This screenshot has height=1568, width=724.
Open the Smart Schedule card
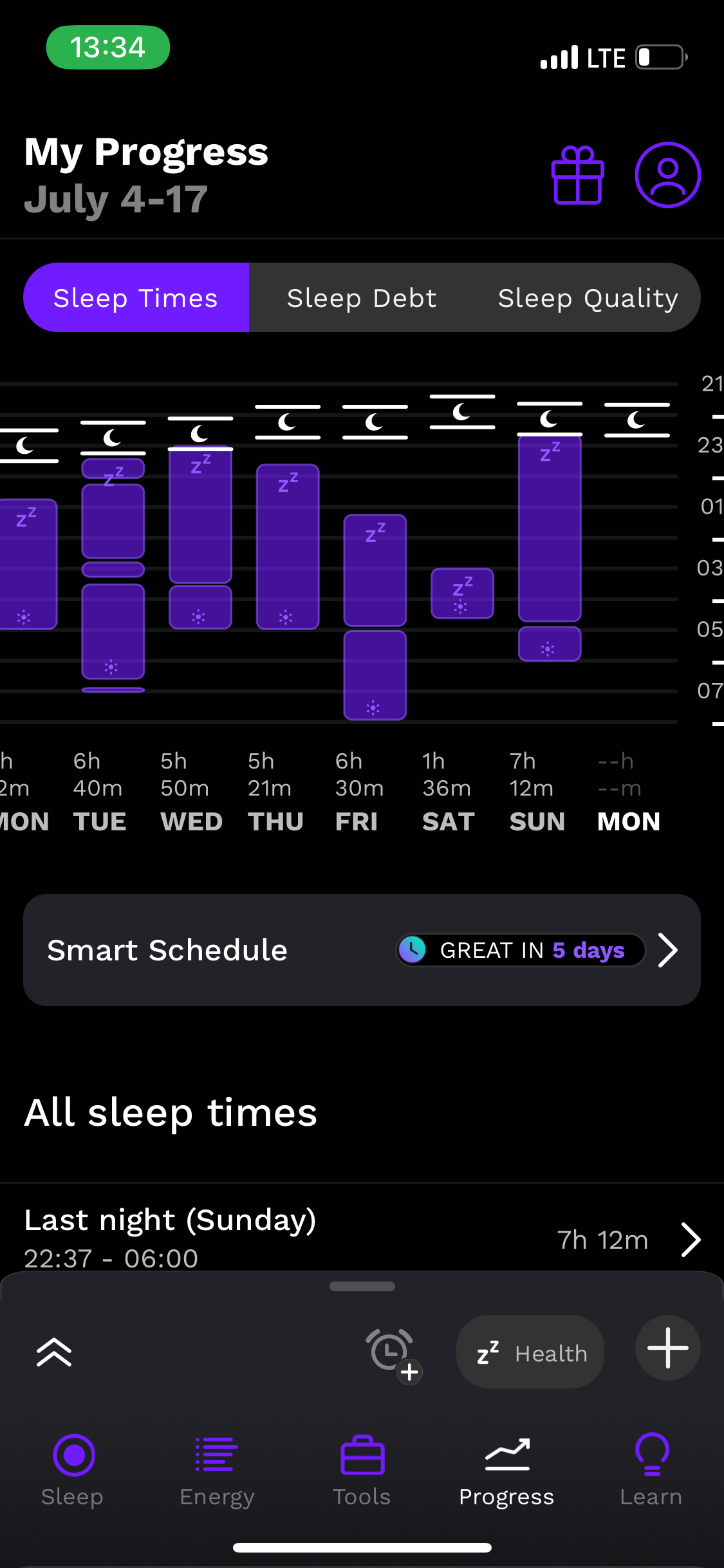[x=362, y=950]
